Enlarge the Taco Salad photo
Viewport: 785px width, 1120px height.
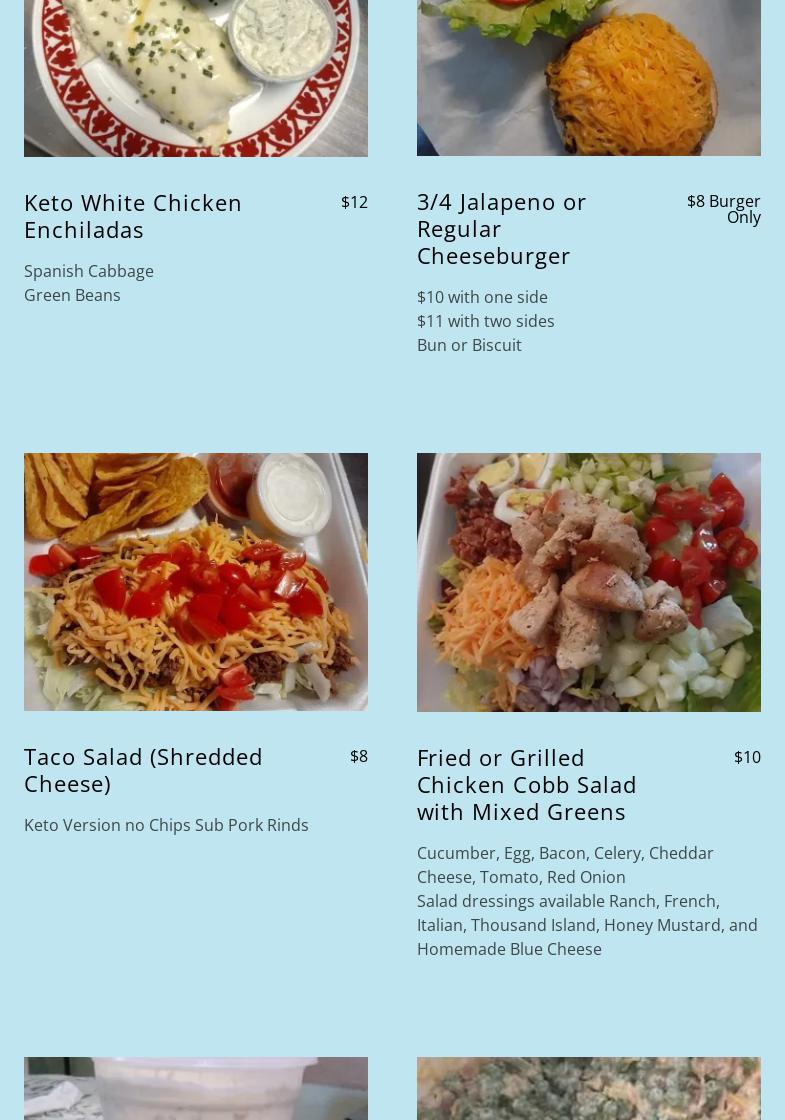point(196,582)
